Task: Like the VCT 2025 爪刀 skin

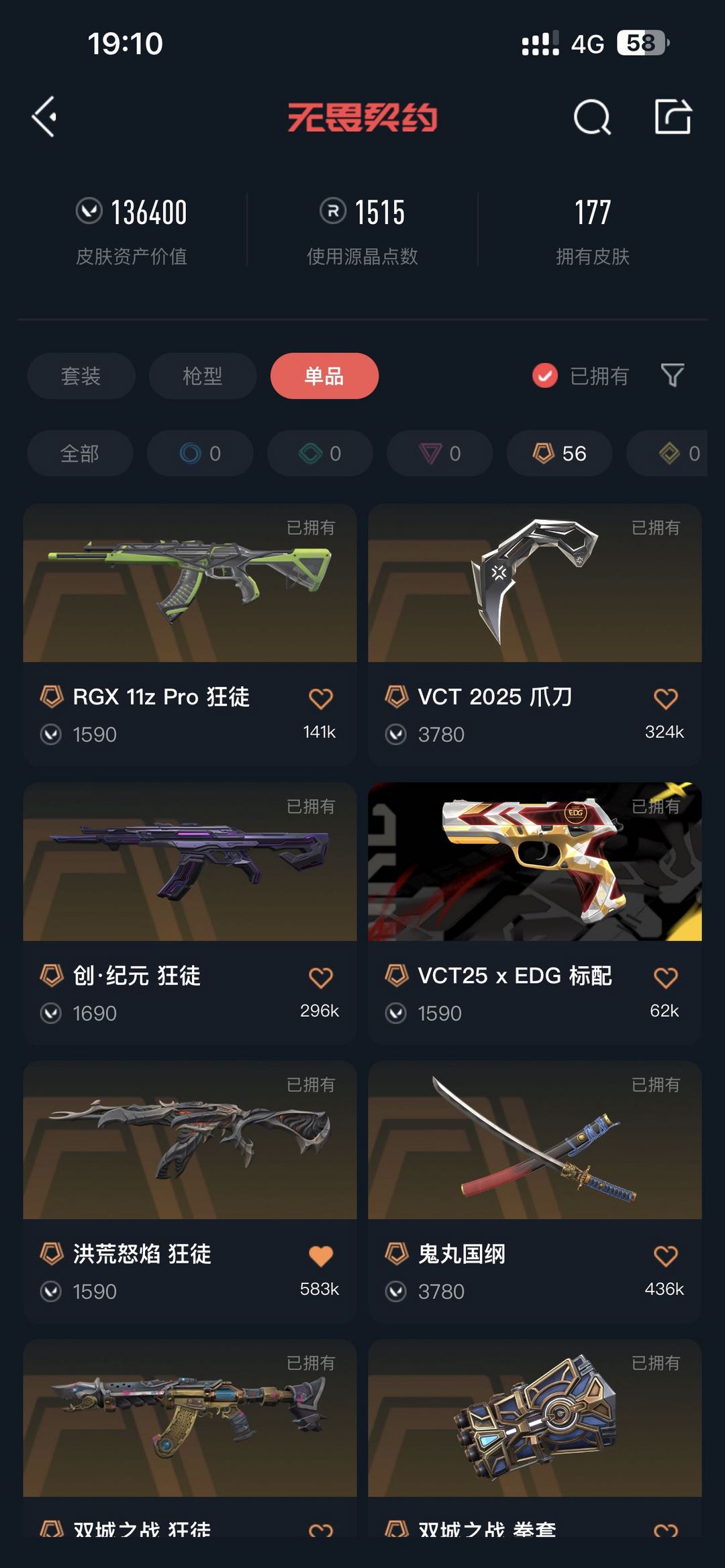Action: (x=665, y=698)
